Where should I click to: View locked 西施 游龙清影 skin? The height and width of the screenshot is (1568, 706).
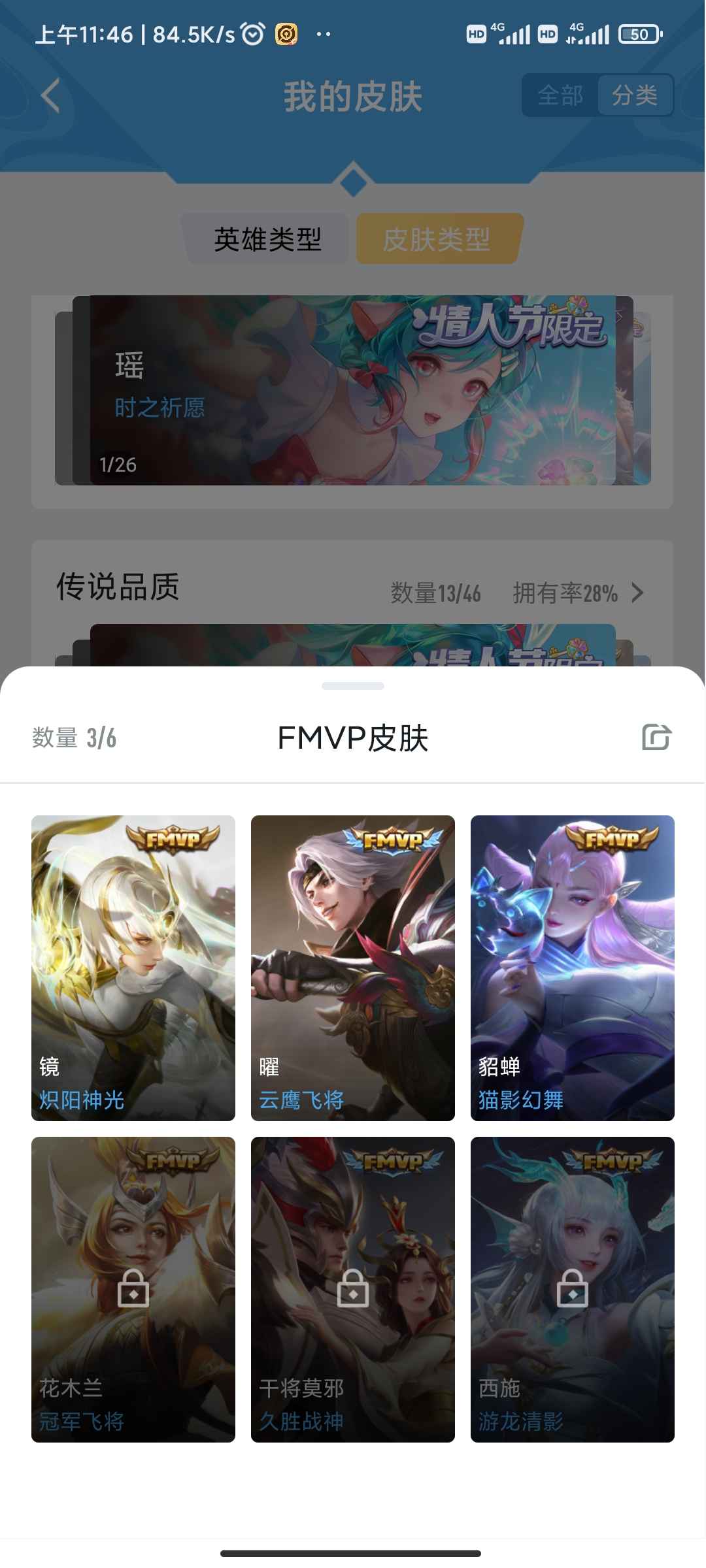coord(572,1289)
